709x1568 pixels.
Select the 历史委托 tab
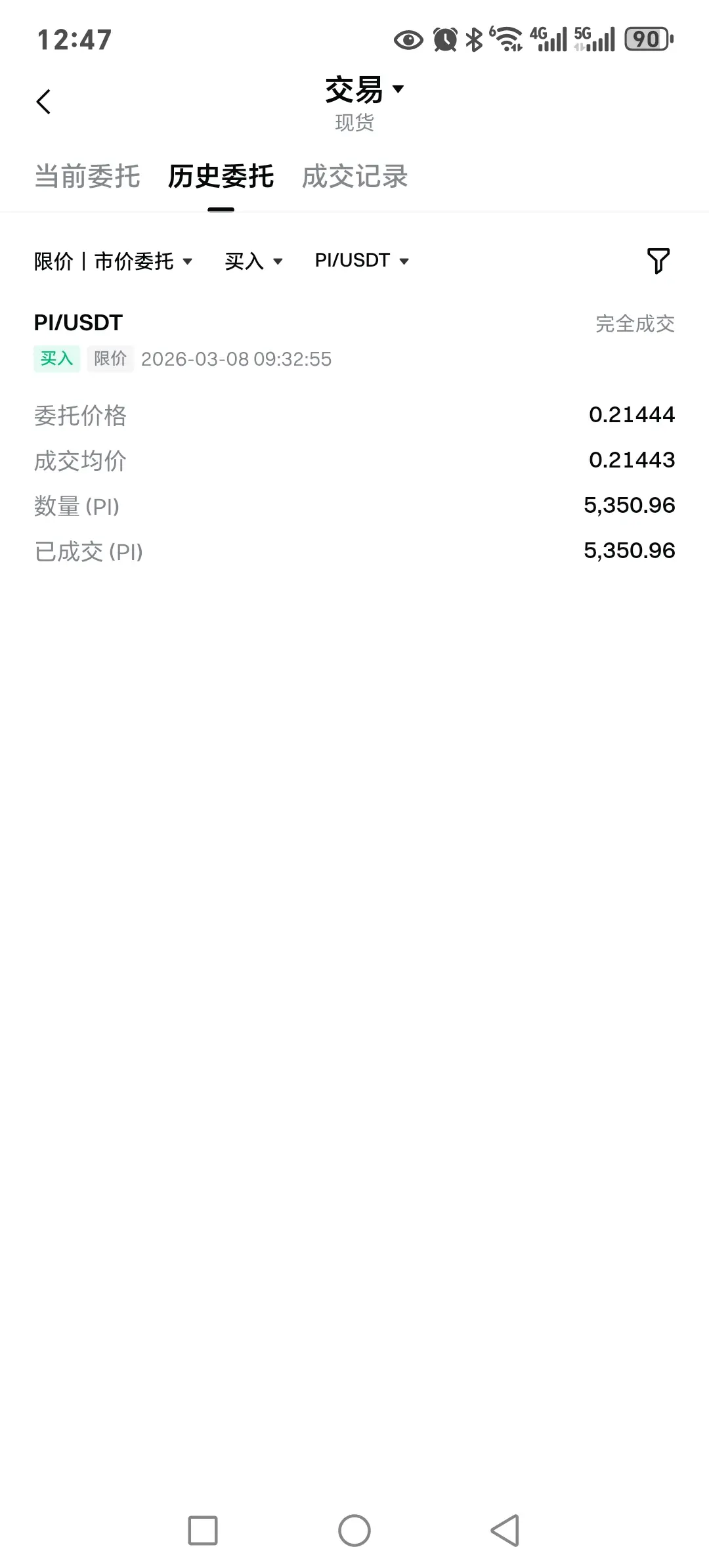pyautogui.click(x=221, y=177)
